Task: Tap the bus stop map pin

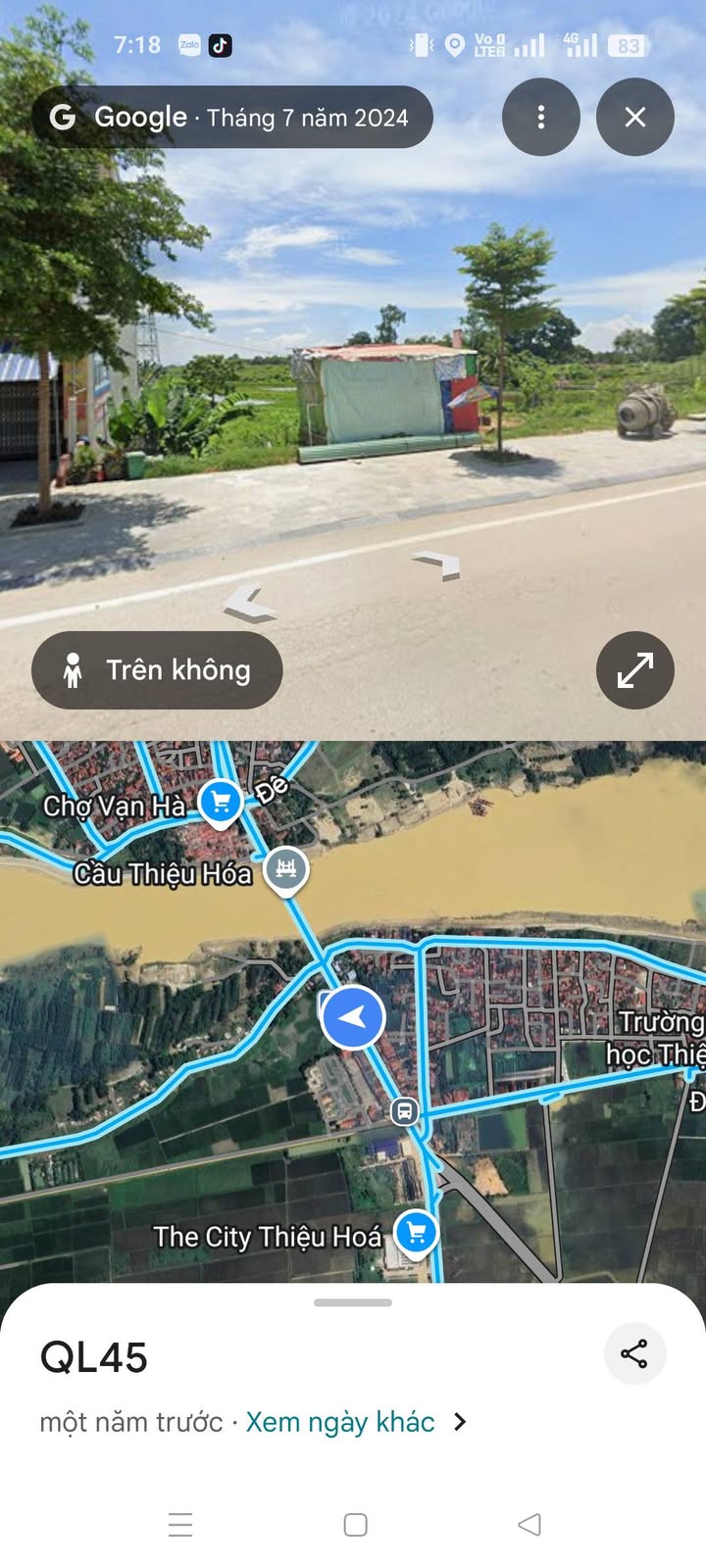Action: tap(404, 1111)
